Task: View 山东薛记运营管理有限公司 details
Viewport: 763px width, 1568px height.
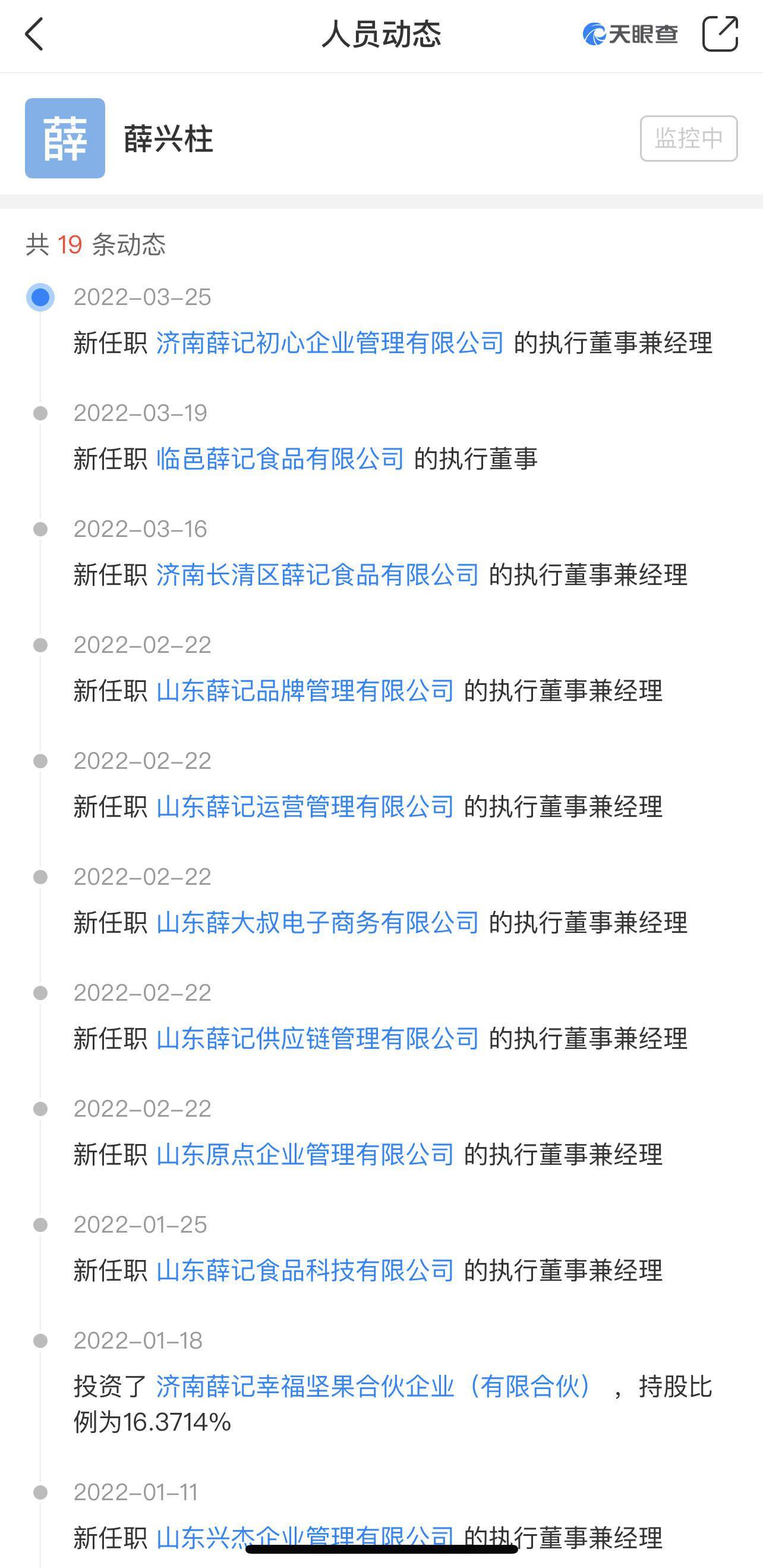Action: pyautogui.click(x=305, y=806)
